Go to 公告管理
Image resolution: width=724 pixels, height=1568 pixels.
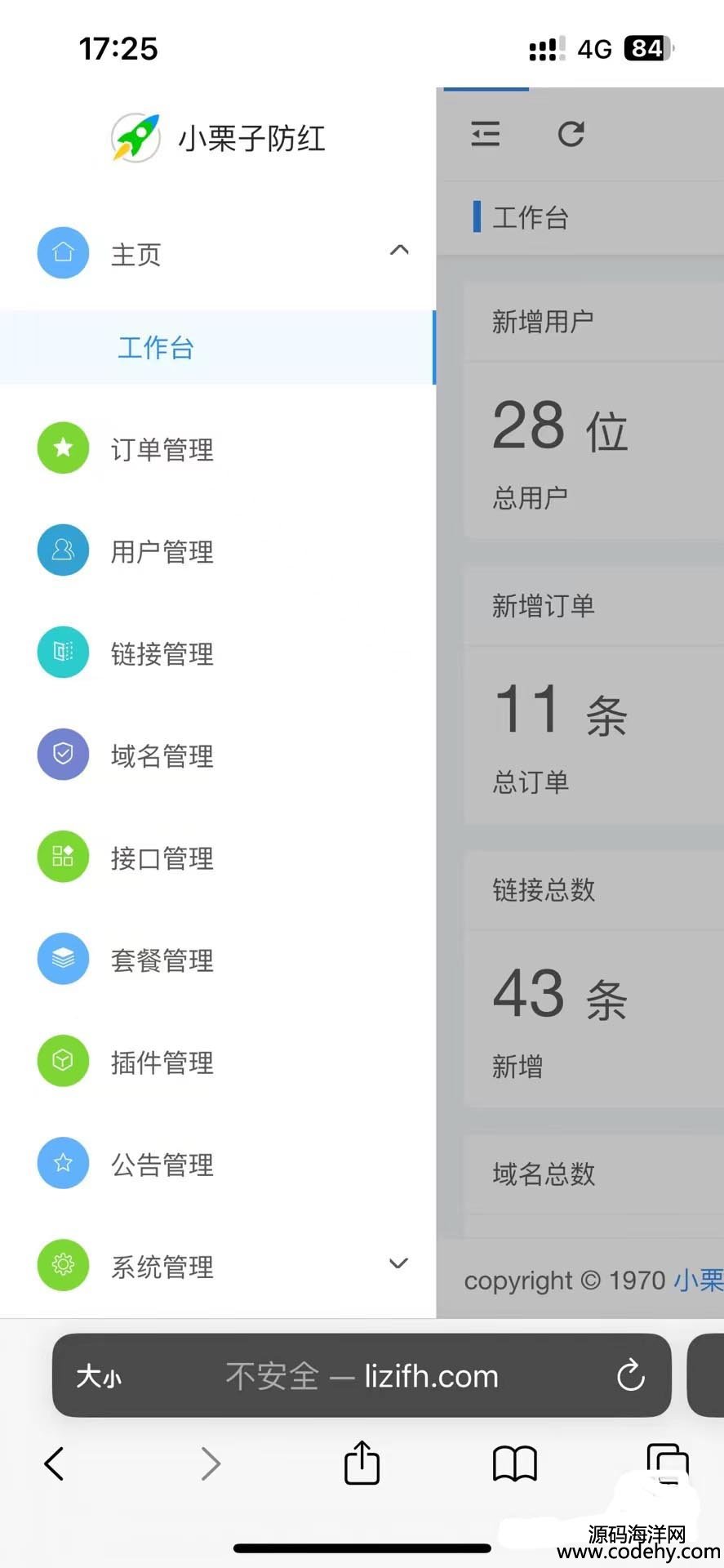click(217, 1163)
